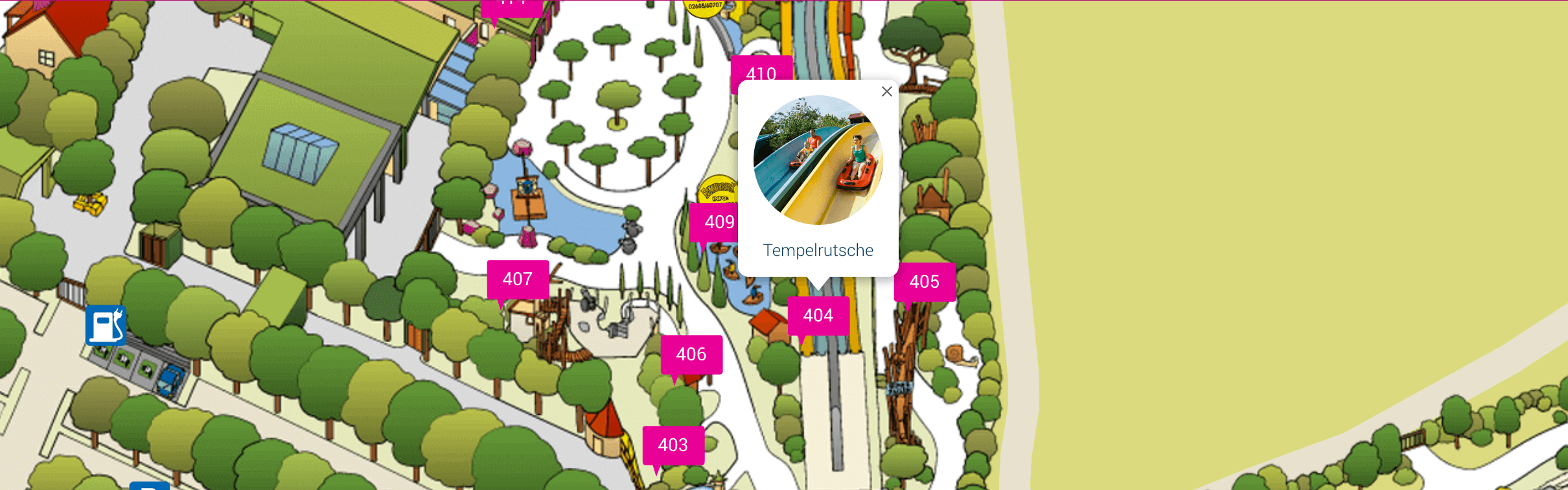Select map marker 407
This screenshot has height=490, width=1568.
(x=517, y=279)
